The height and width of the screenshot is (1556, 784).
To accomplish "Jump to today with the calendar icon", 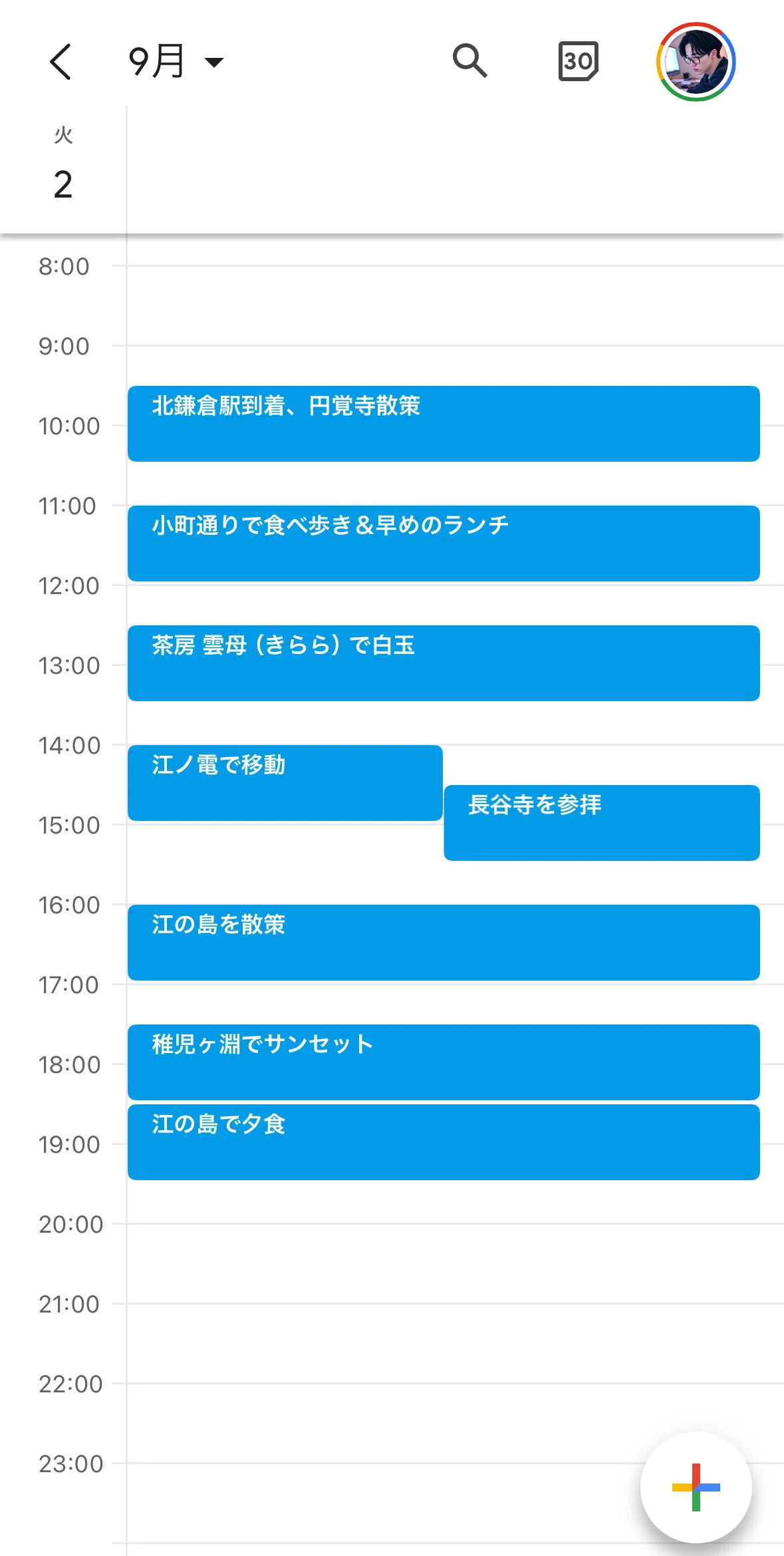I will click(x=578, y=61).
